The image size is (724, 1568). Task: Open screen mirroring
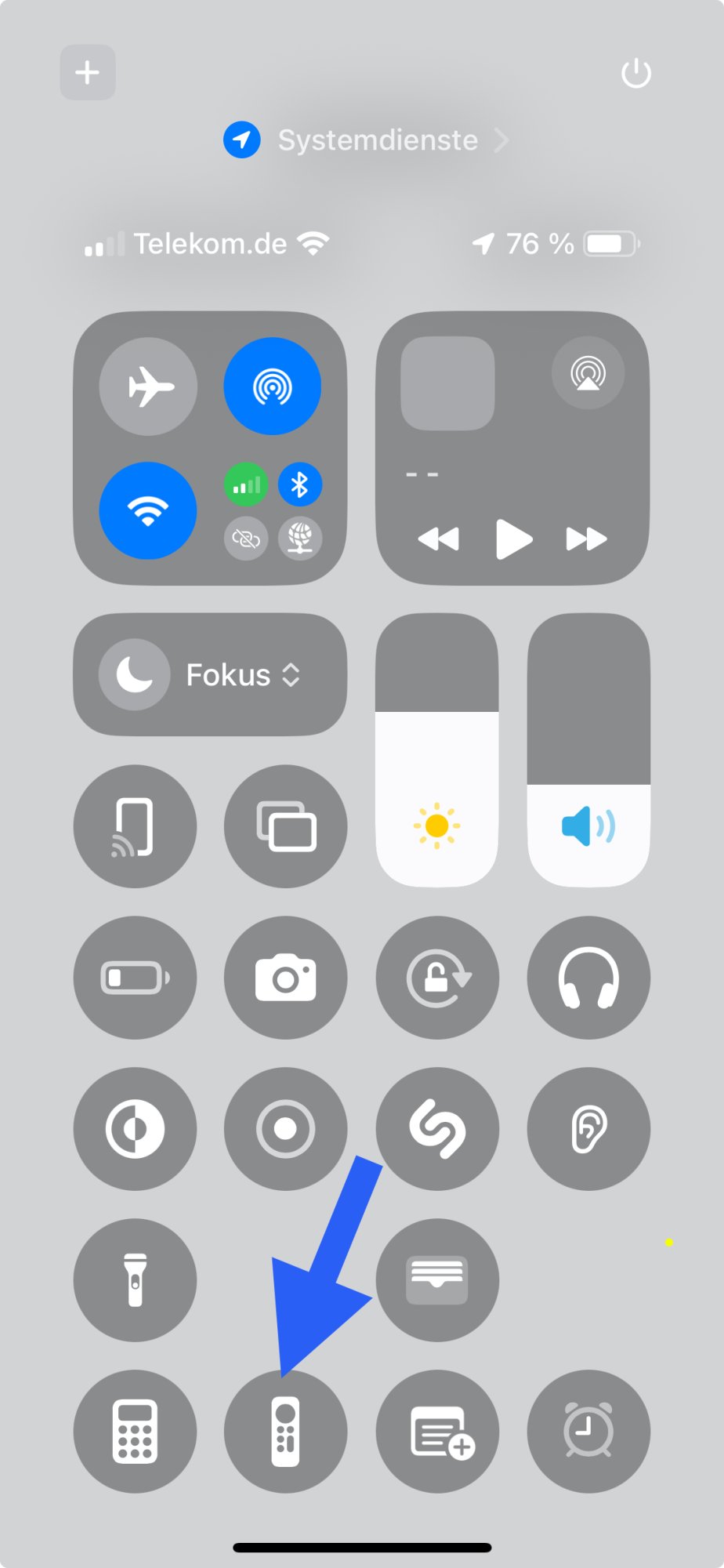point(286,826)
